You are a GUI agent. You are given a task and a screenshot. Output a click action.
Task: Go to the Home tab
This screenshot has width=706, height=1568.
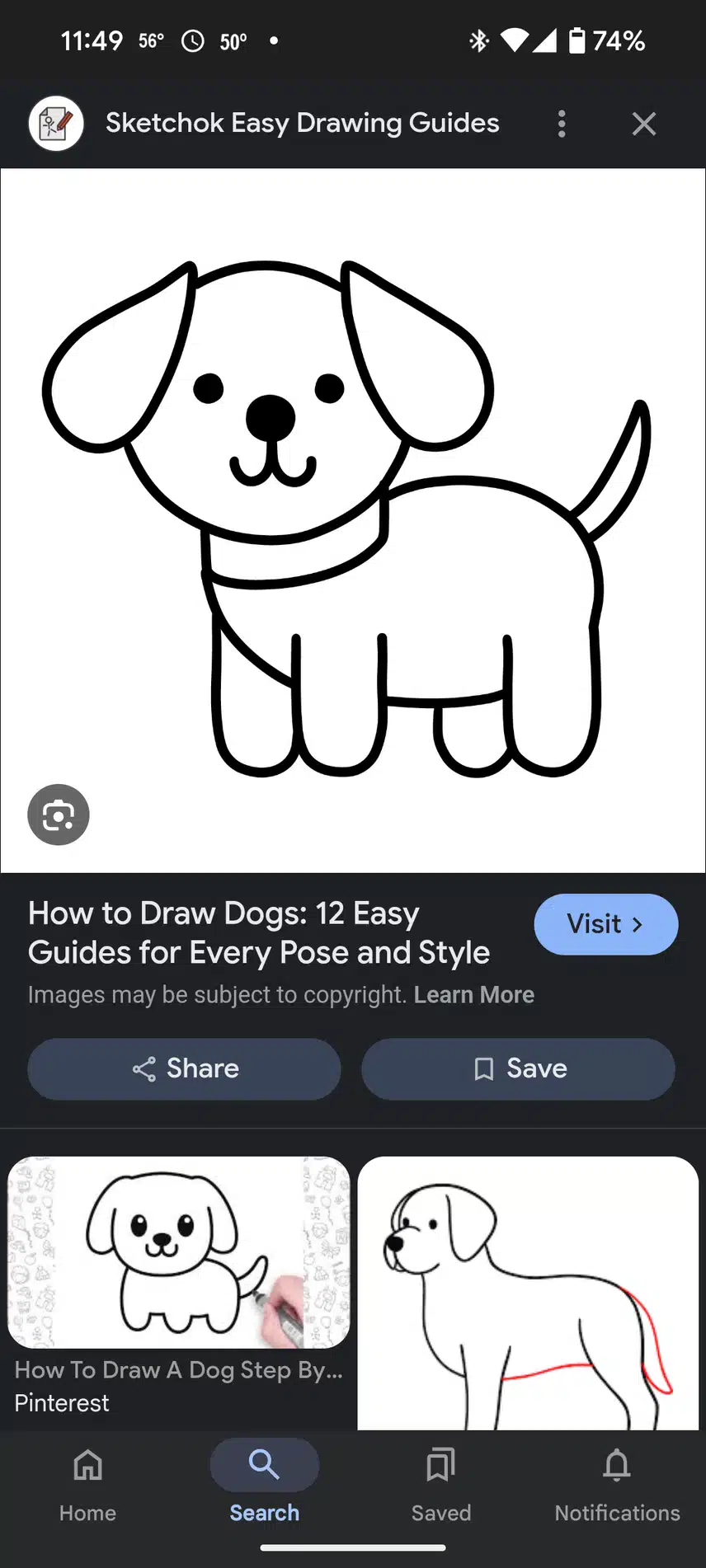(x=87, y=1481)
